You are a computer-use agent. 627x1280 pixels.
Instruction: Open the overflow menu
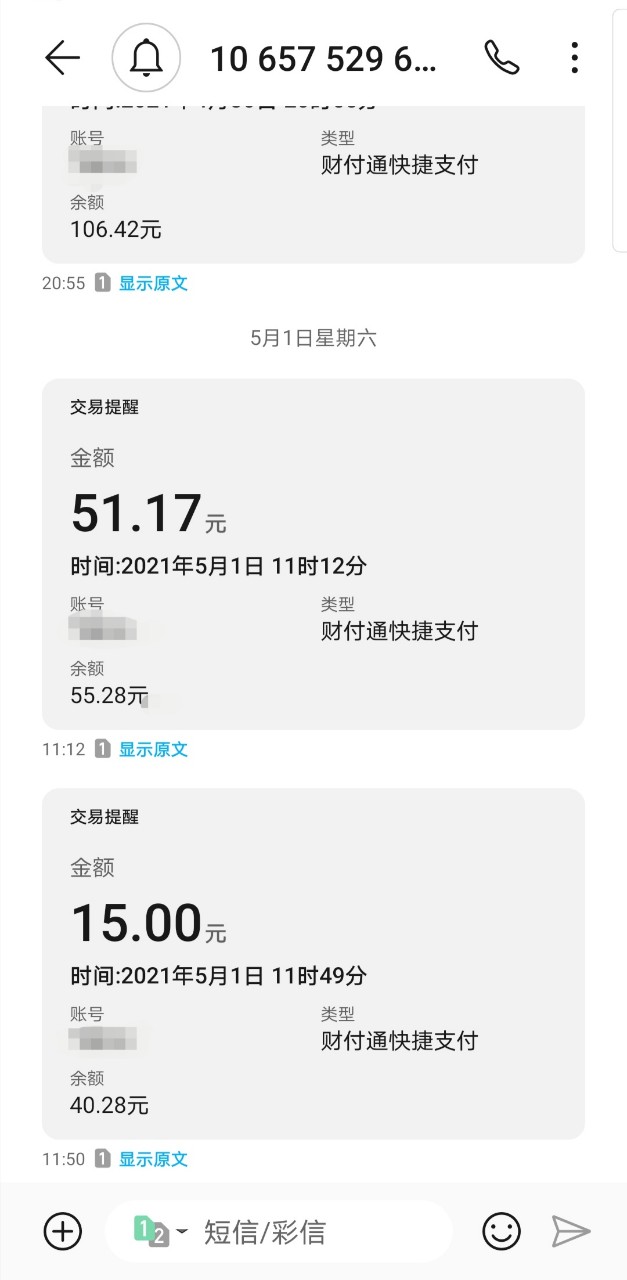tap(574, 58)
